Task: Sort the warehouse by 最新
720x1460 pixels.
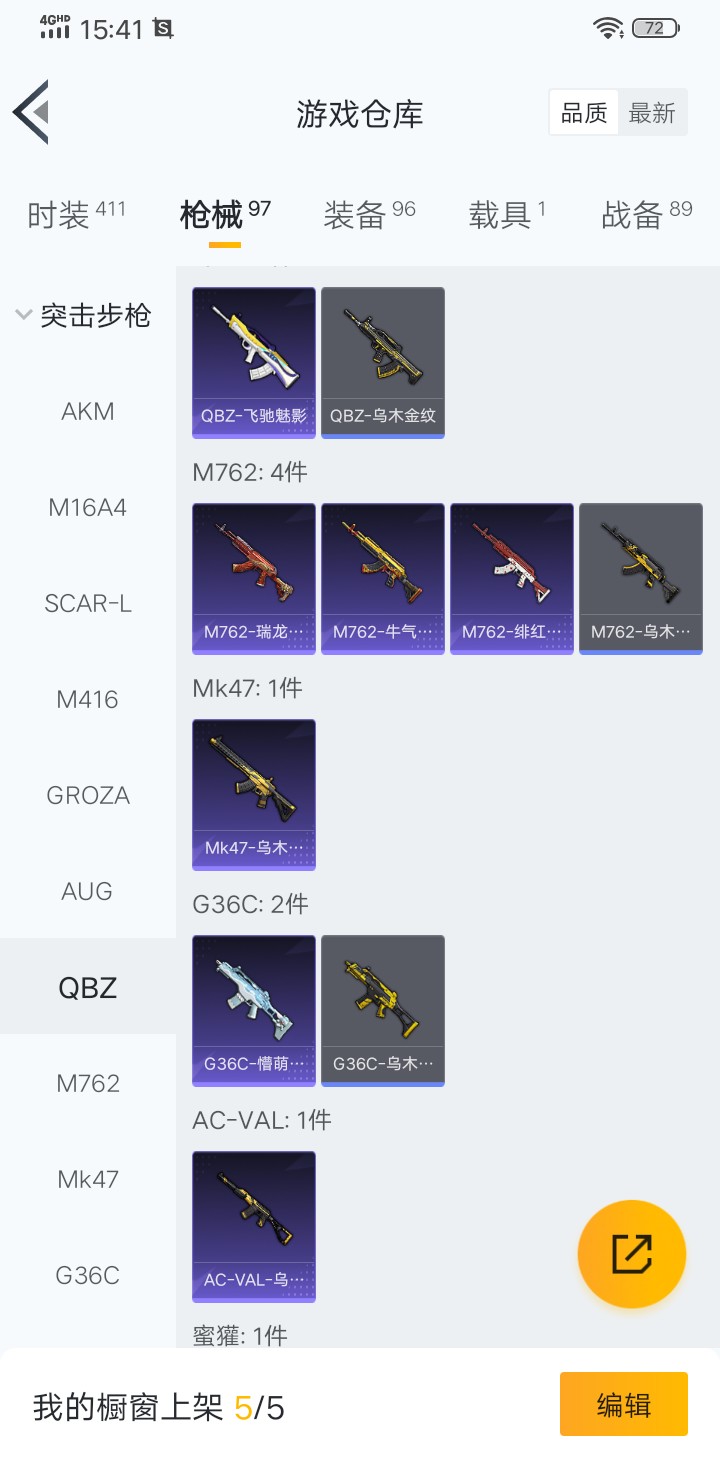Action: (652, 113)
